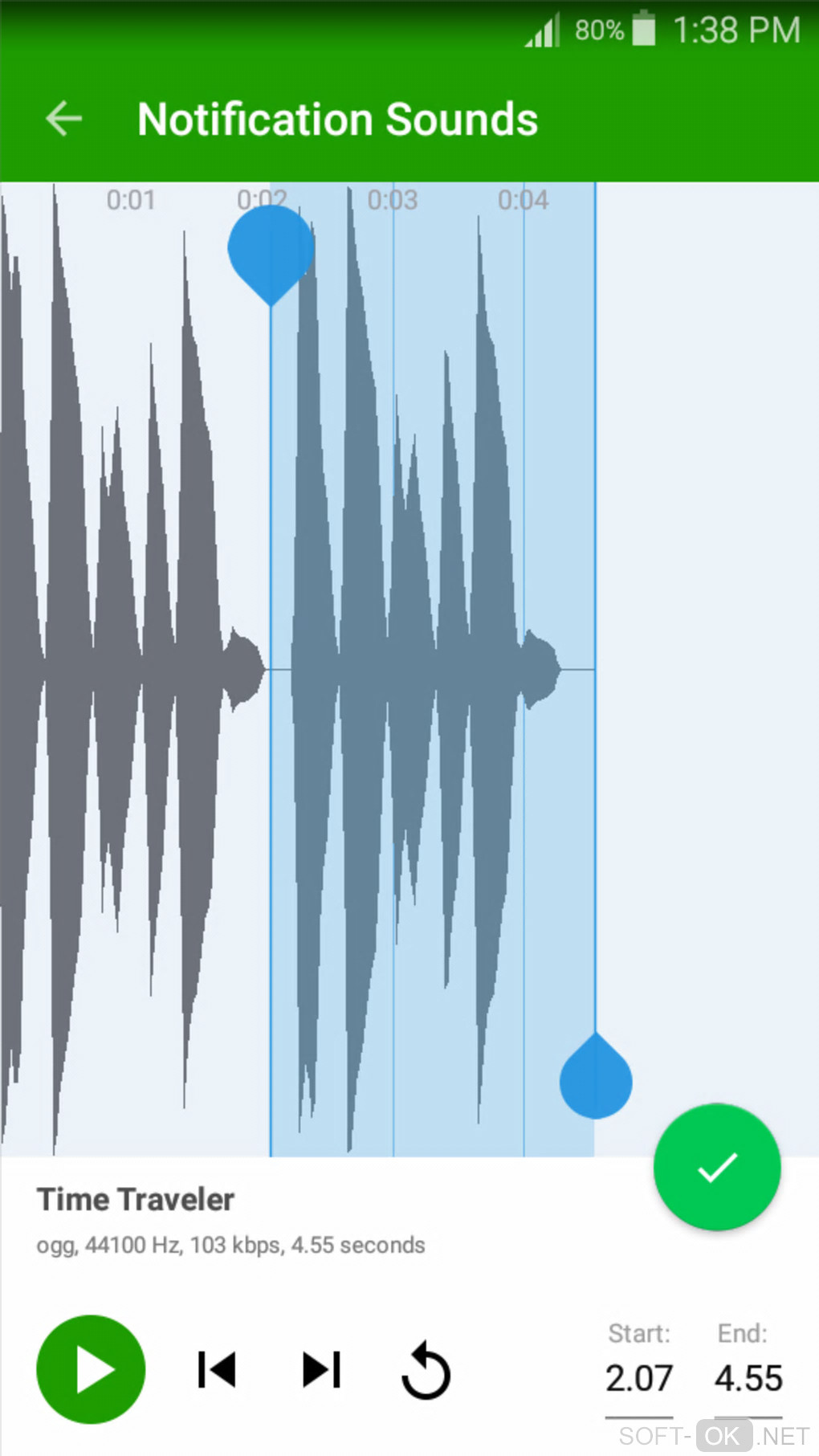
Task: Edit the End time field
Action: [748, 1379]
